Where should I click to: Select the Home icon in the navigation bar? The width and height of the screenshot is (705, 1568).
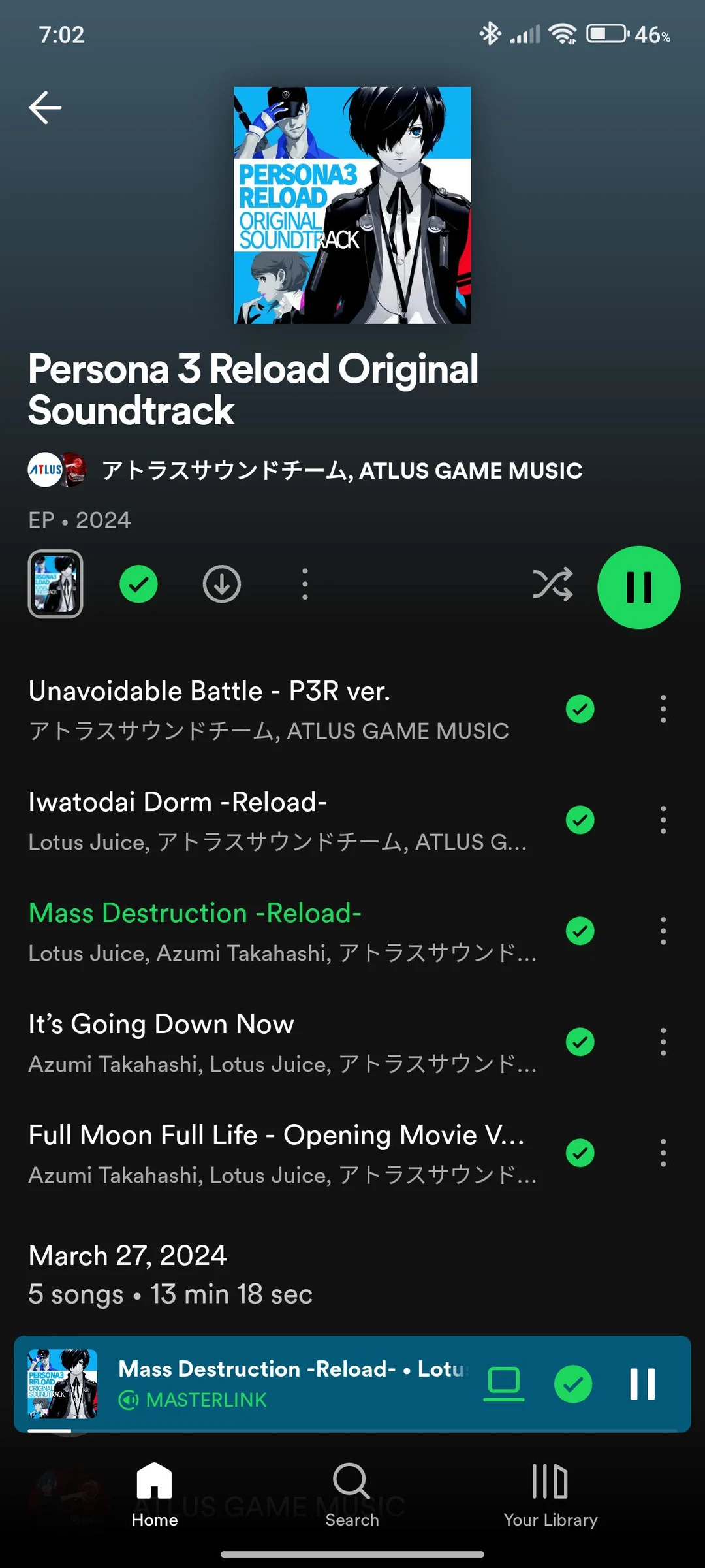(x=154, y=1496)
